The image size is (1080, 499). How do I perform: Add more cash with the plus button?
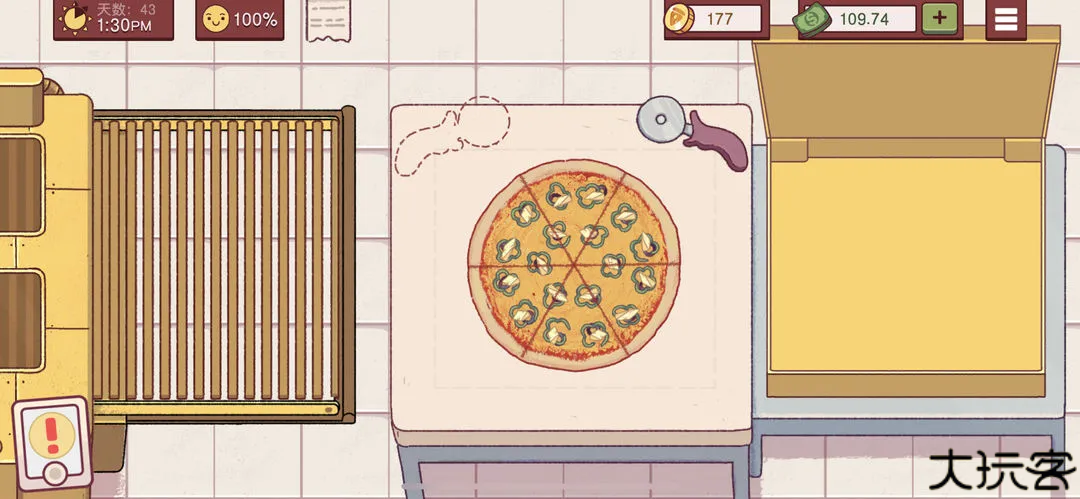pos(939,17)
